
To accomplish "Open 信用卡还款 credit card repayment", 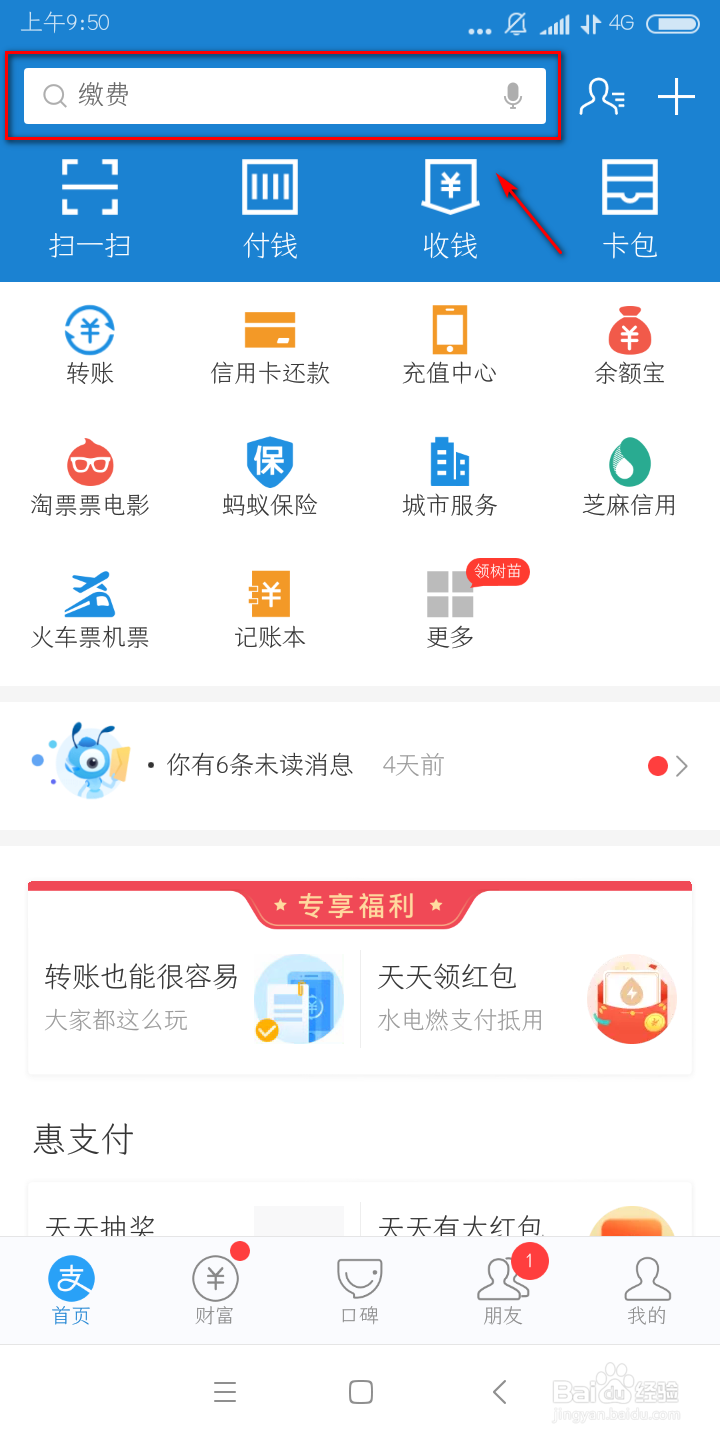I will pyautogui.click(x=270, y=345).
